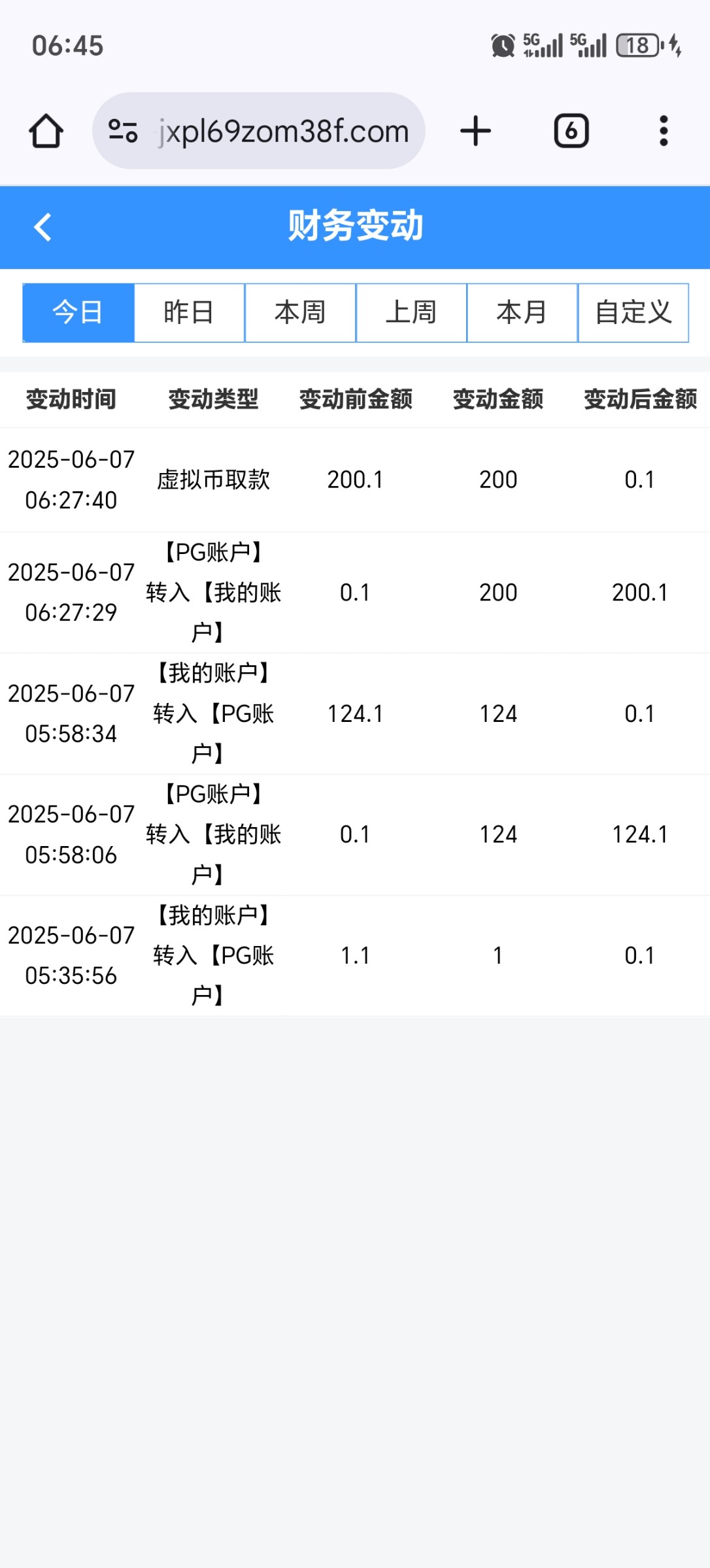Screen dimensions: 710x1568
Task: Tap the browser home button
Action: click(x=46, y=131)
